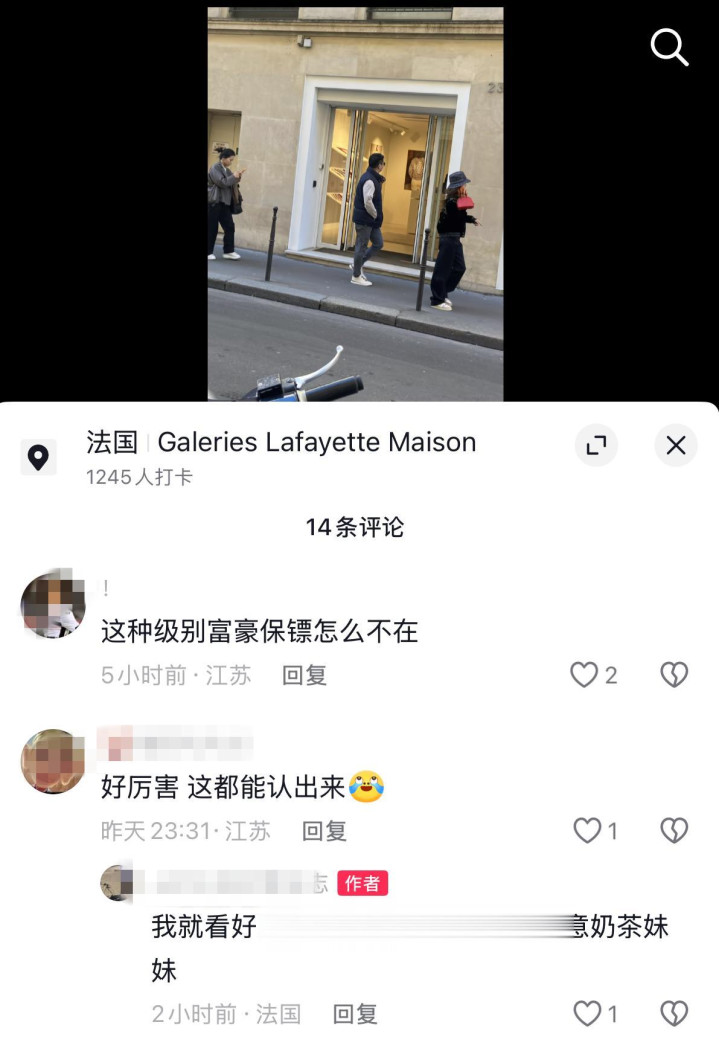Tap the video to return to playback

click(355, 200)
